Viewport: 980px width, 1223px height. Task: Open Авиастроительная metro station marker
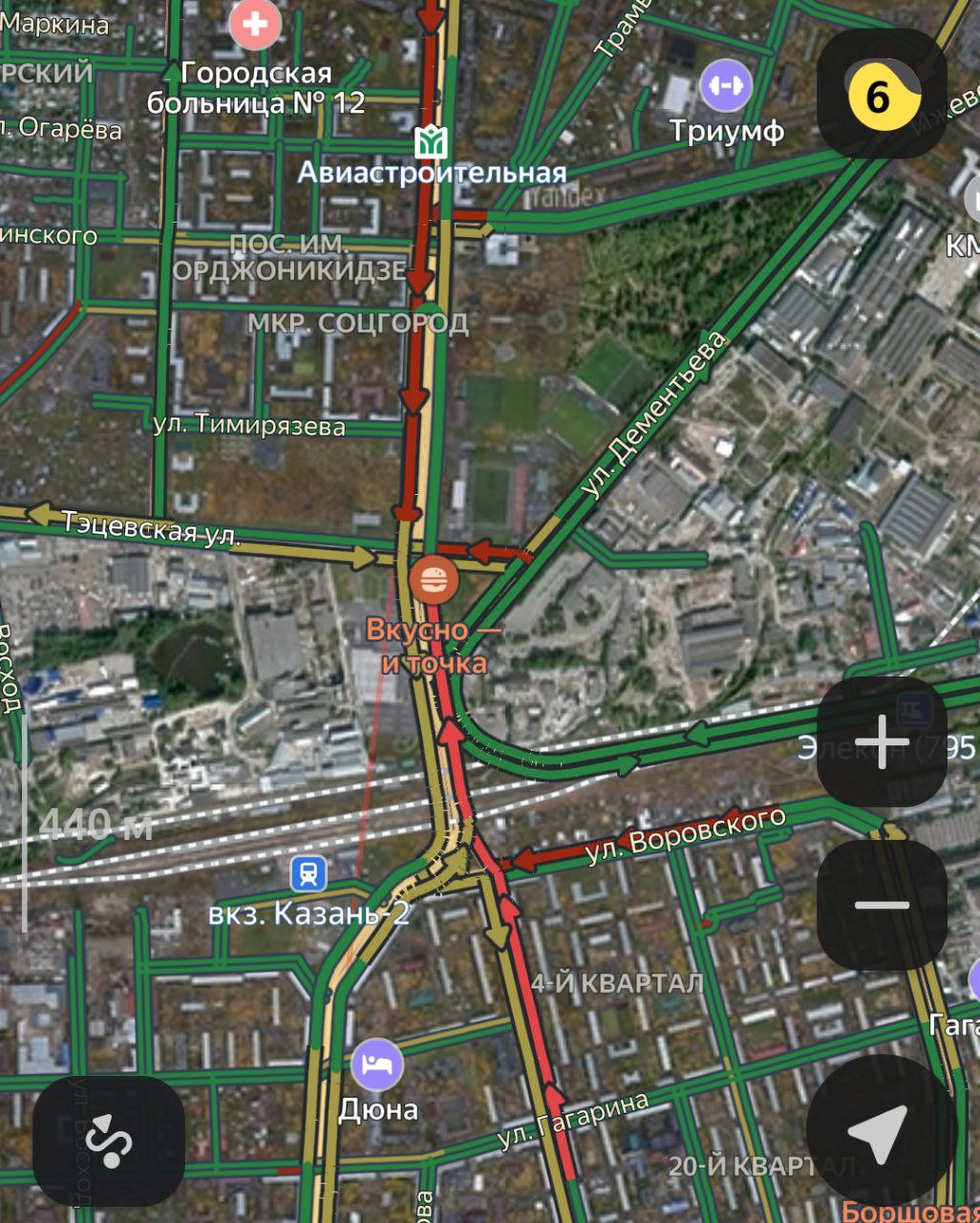pyautogui.click(x=431, y=142)
